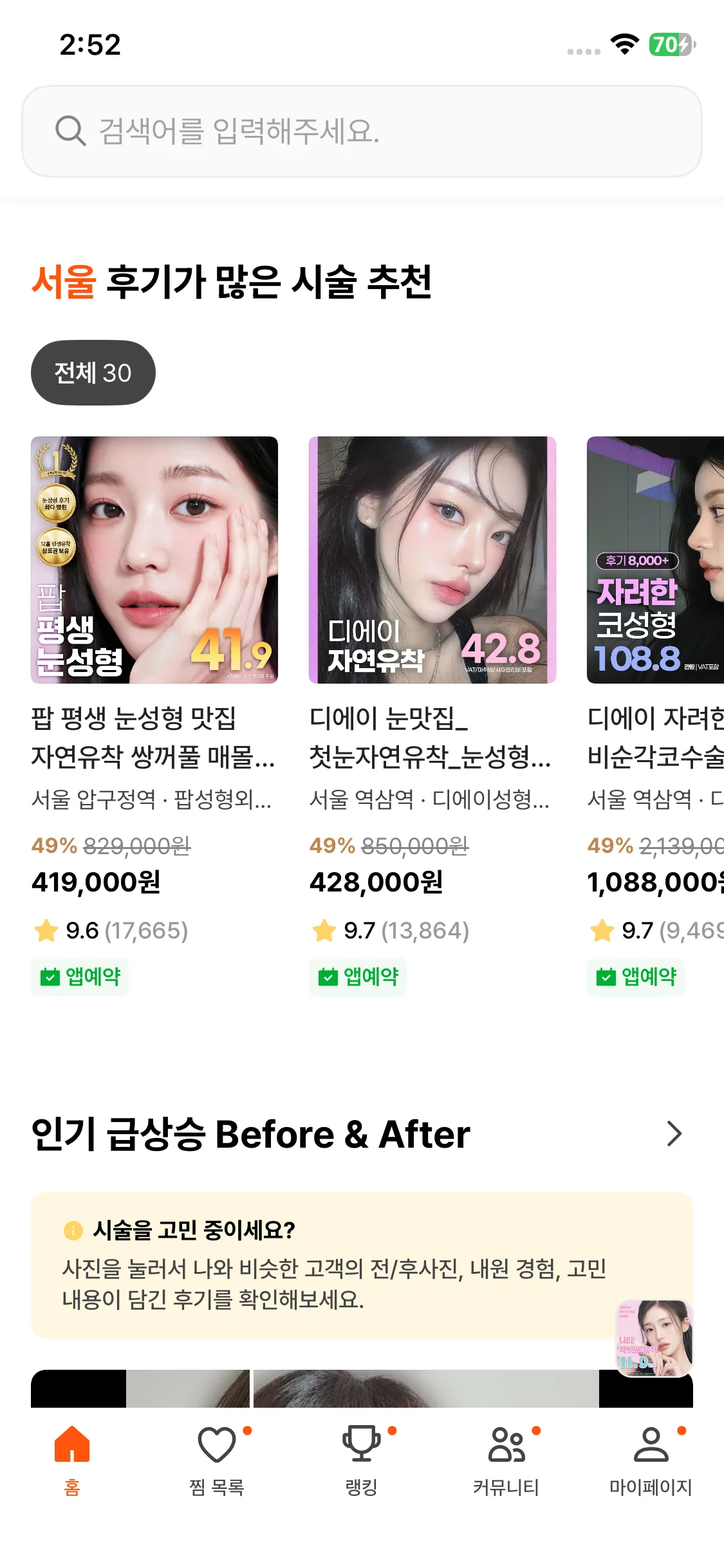Viewport: 724px width, 1568px height.
Task: Select the 전체 30 filter chip
Action: [93, 373]
